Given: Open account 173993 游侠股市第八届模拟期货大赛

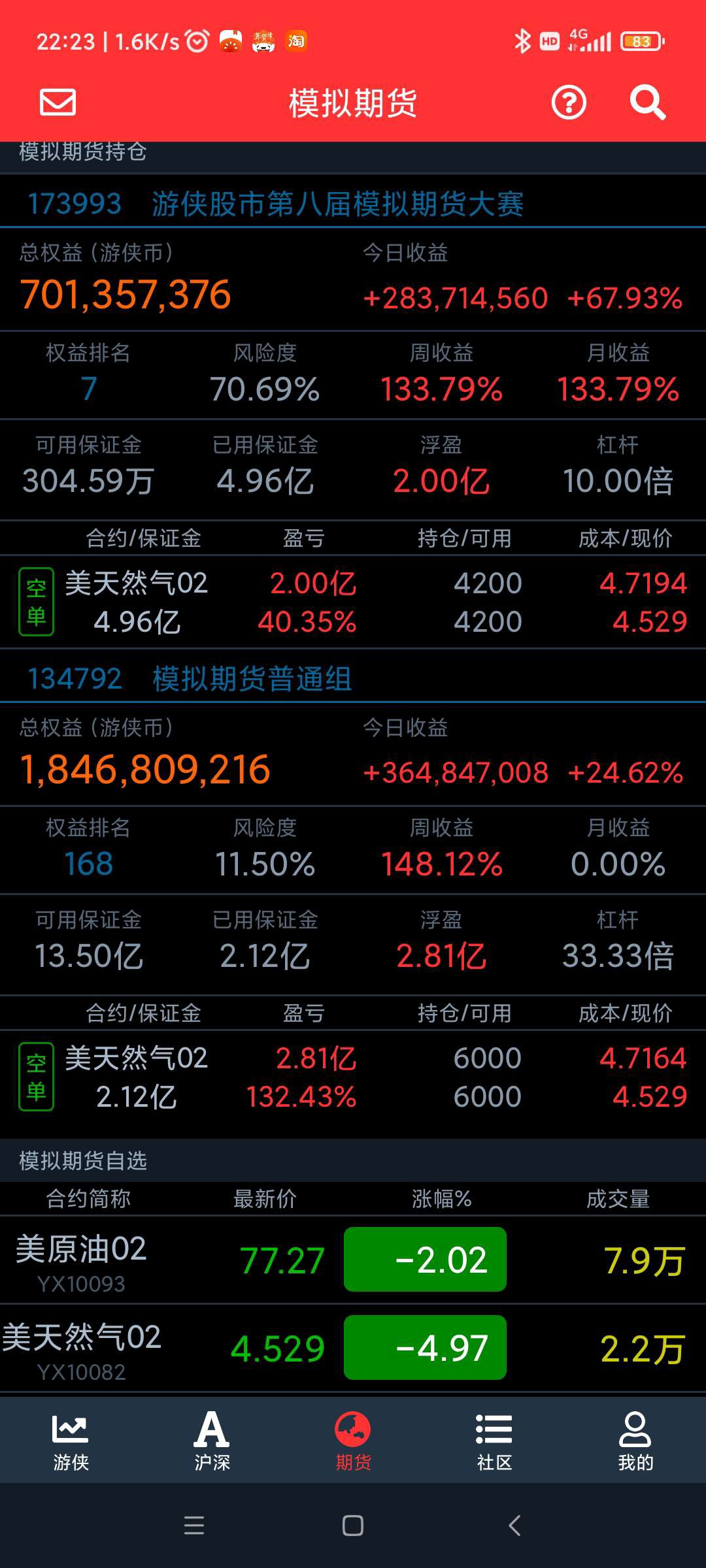Looking at the screenshot, I should (x=353, y=204).
